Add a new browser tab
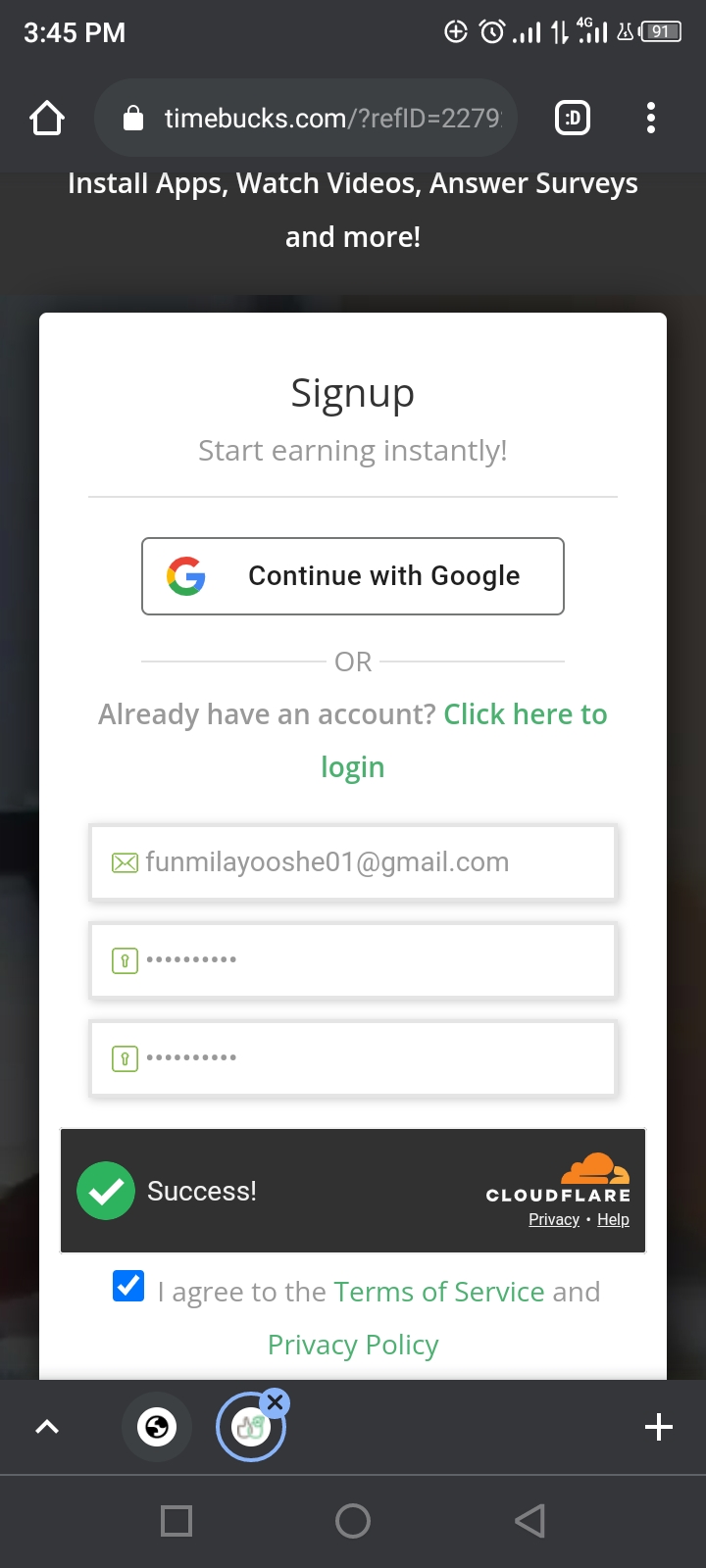Screen dimensions: 706x1568 coord(659,1427)
